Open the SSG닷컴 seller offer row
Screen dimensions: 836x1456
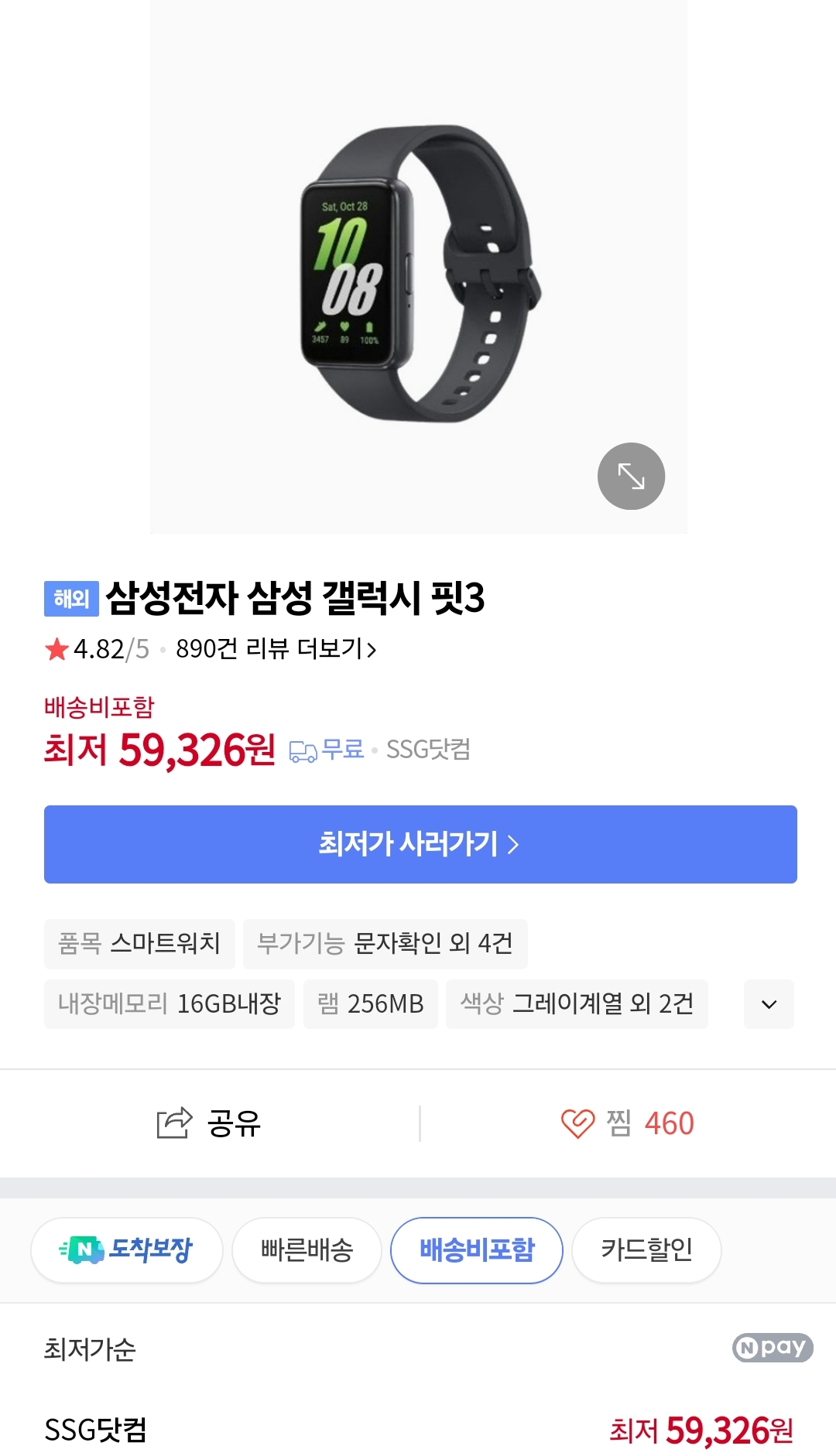[418, 1430]
